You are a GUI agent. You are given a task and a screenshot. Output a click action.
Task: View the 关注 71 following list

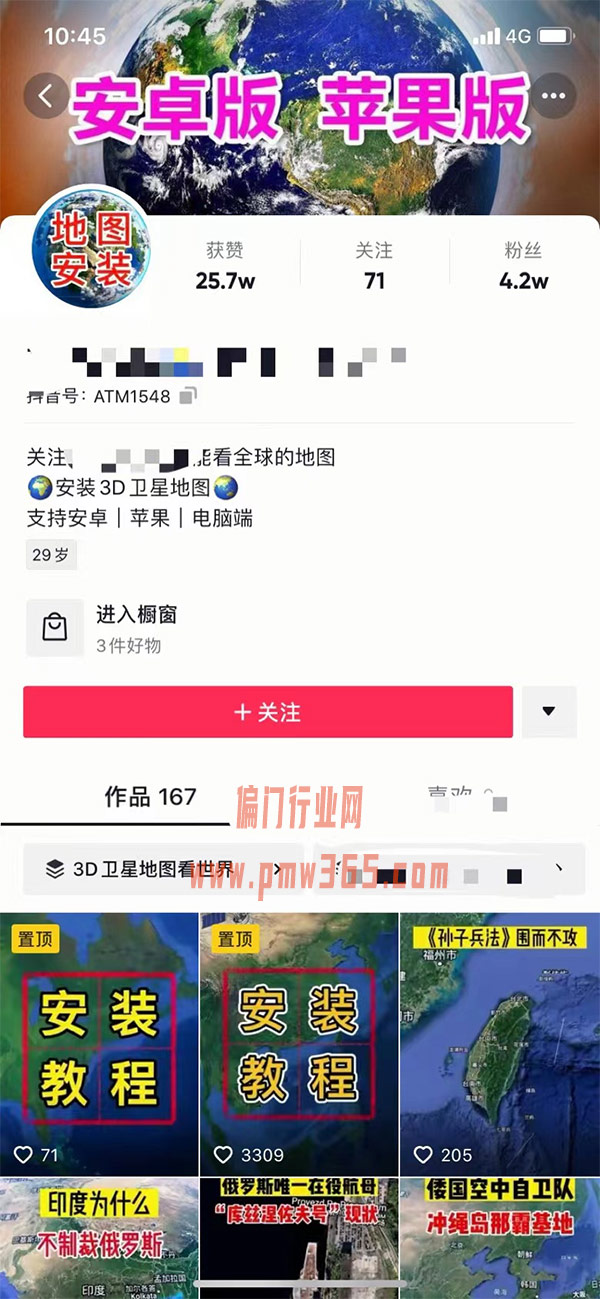point(374,266)
